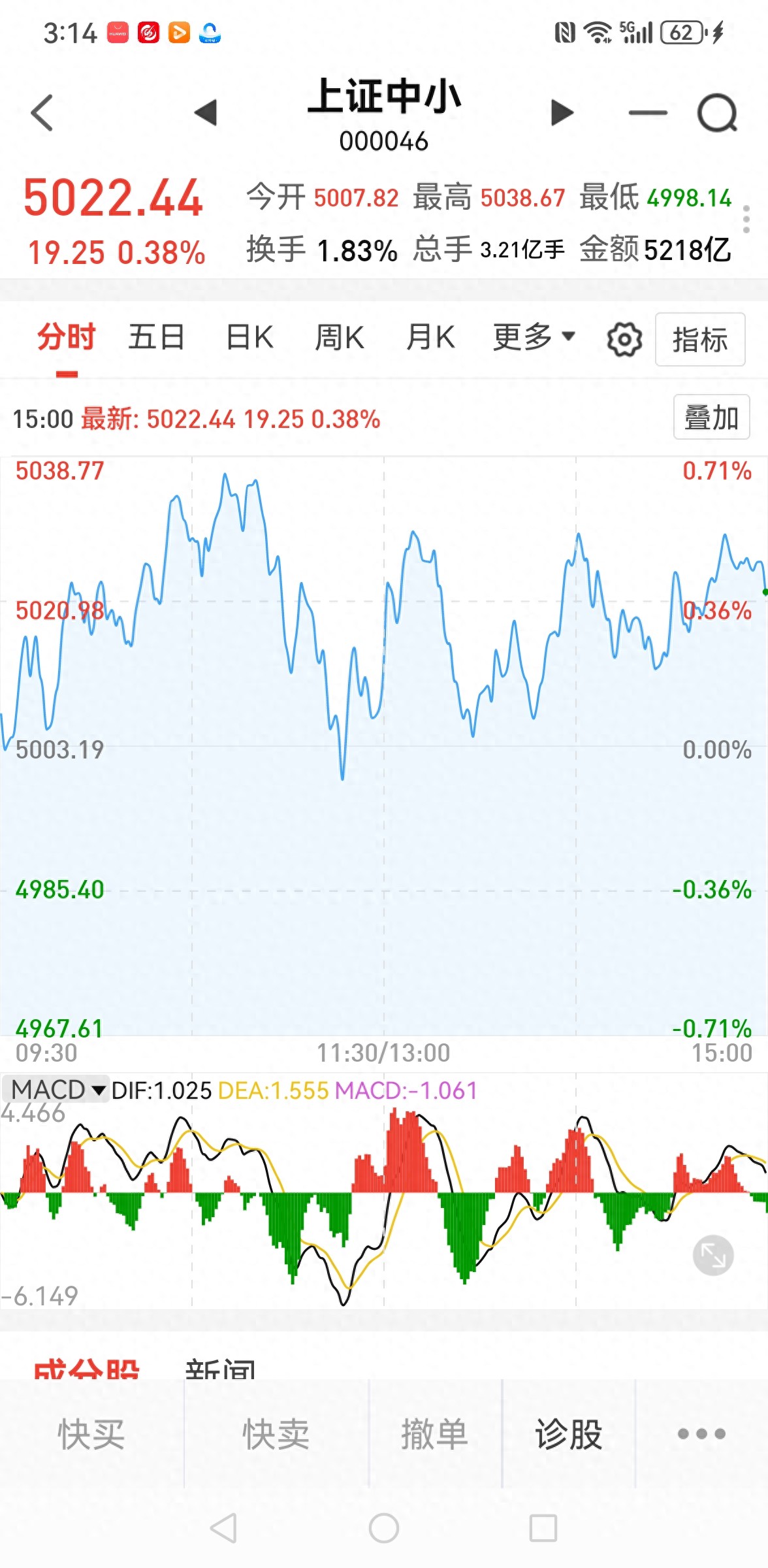Open the bottom bar more options dots

pos(701,1434)
